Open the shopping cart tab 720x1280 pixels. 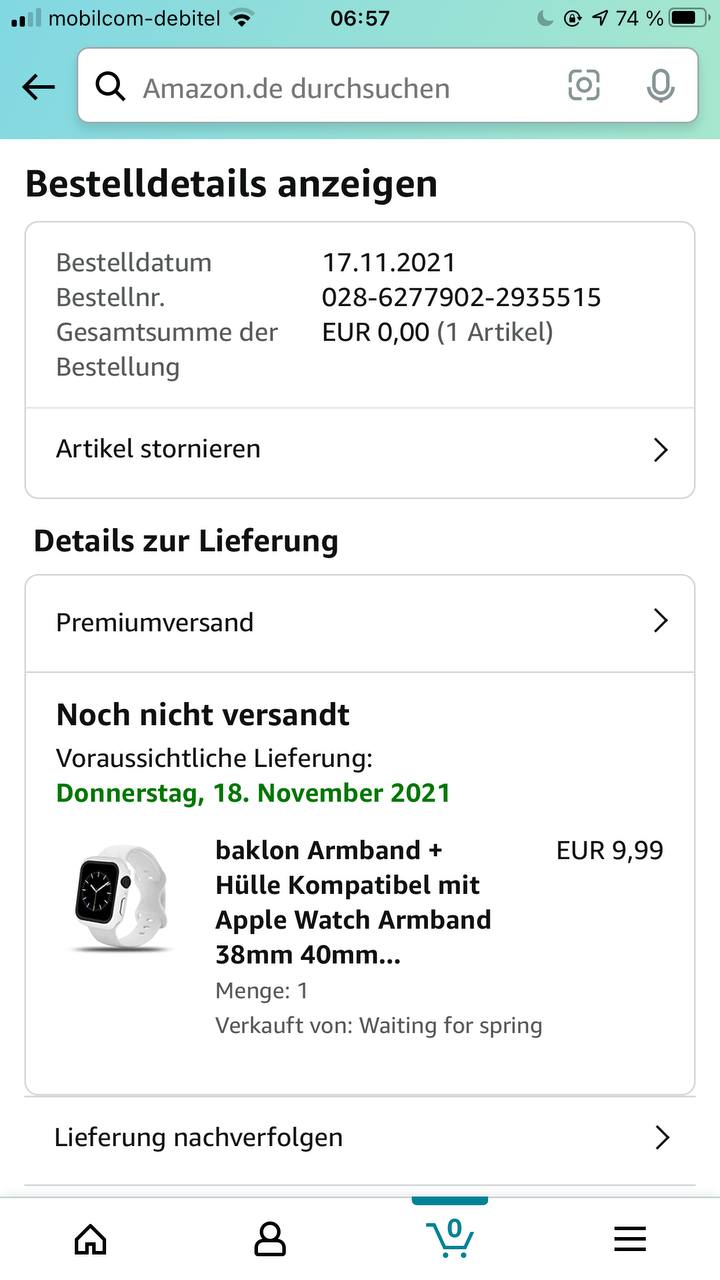pos(450,1238)
